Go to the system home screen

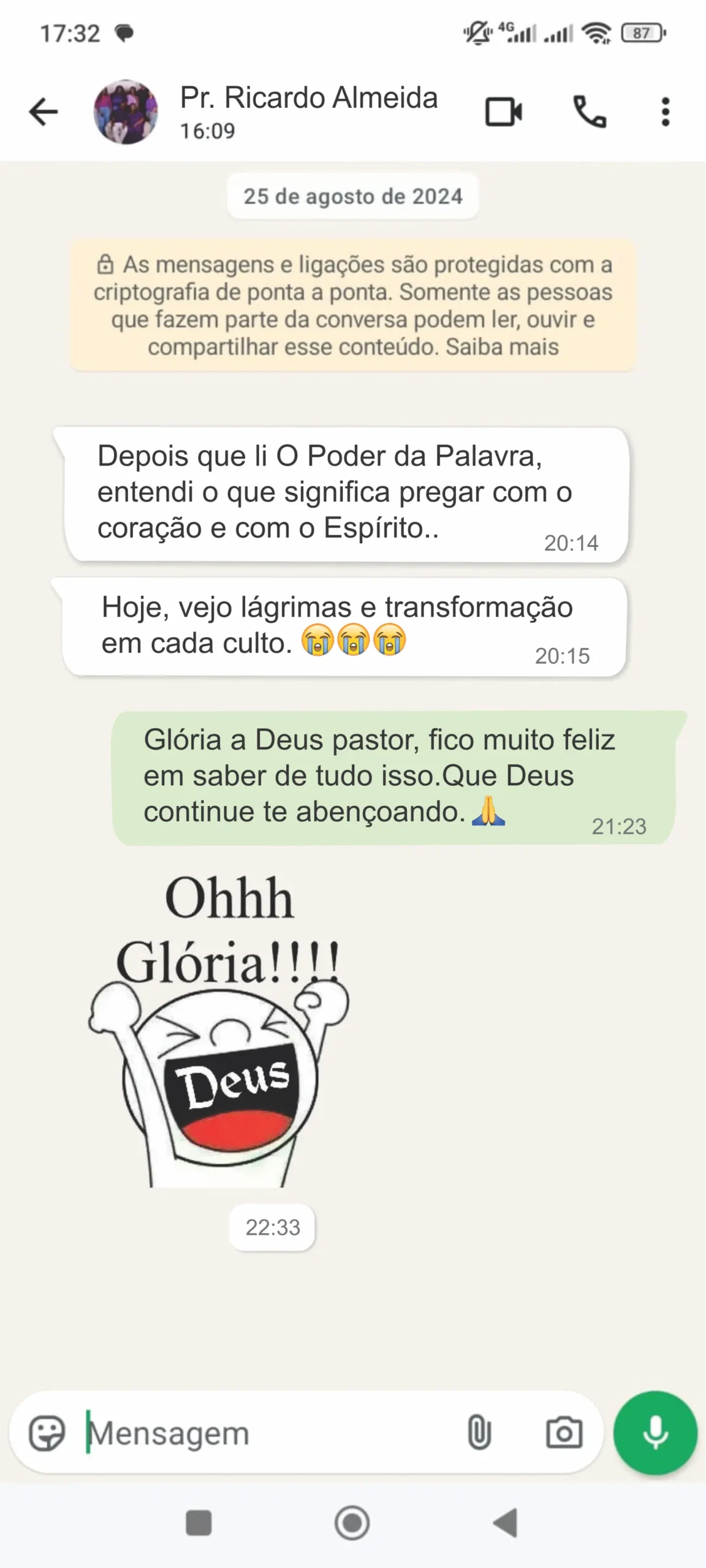[x=352, y=1523]
